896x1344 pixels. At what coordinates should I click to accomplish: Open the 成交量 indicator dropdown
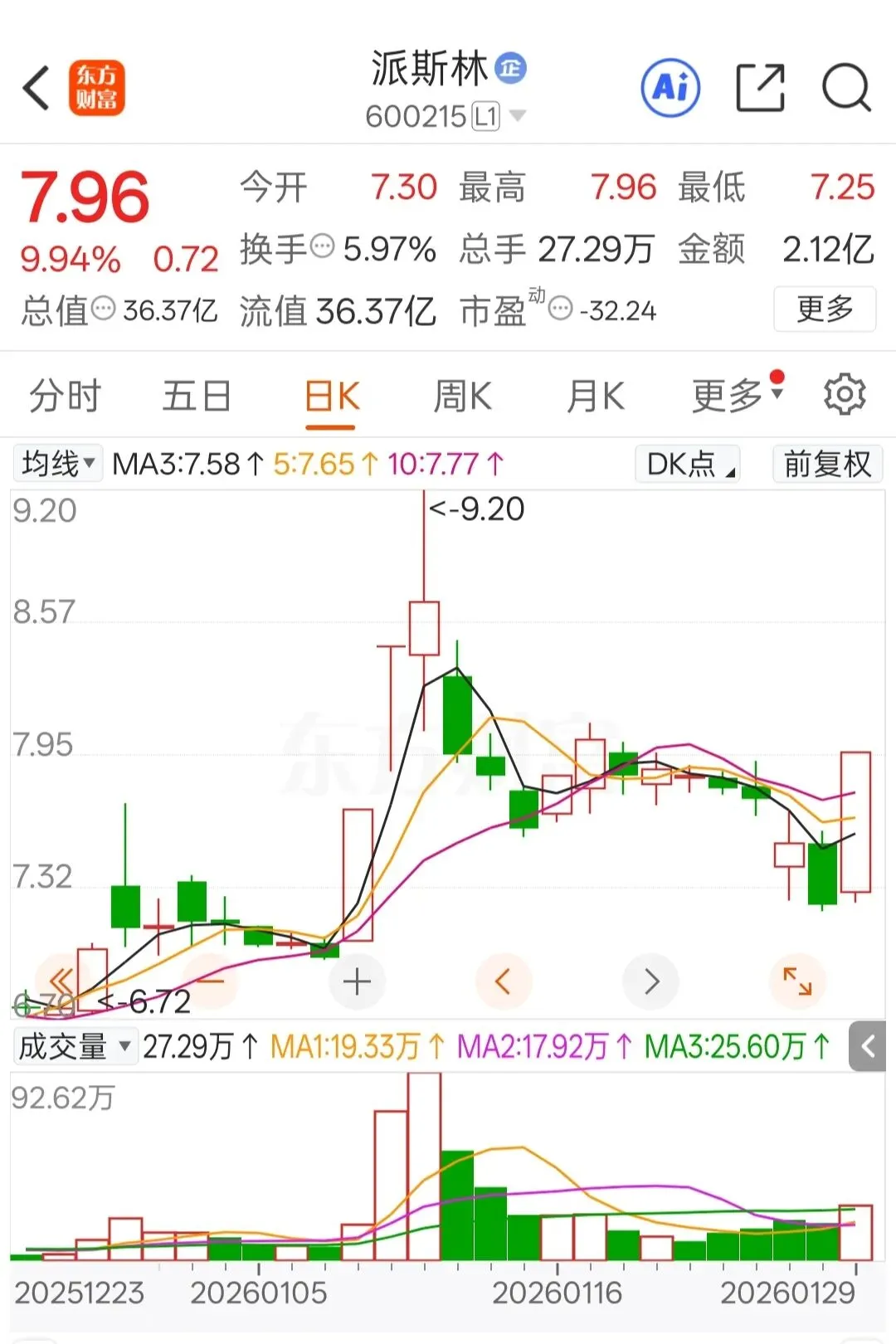click(x=75, y=1046)
